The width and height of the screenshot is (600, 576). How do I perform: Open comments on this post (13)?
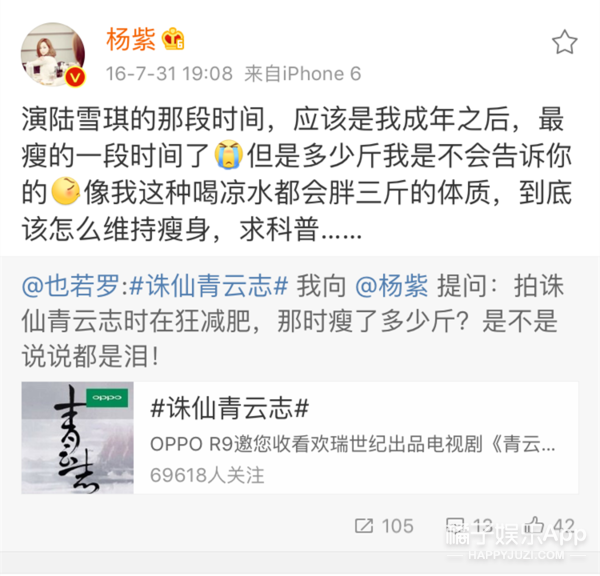point(468,526)
